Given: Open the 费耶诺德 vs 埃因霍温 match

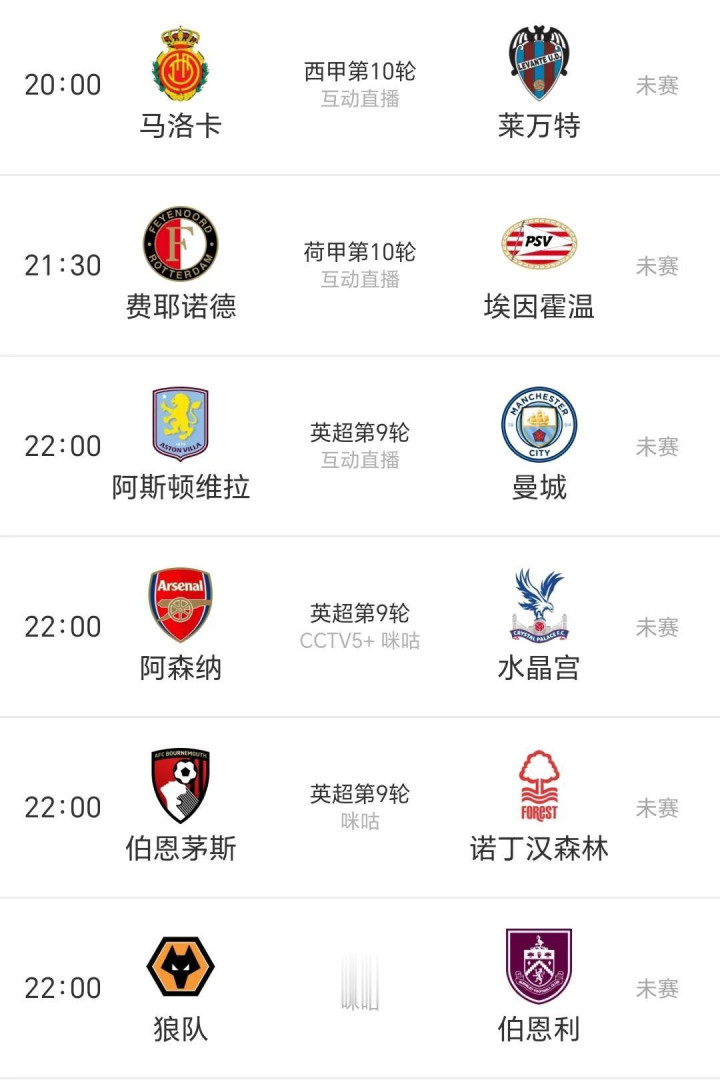Looking at the screenshot, I should (360, 266).
